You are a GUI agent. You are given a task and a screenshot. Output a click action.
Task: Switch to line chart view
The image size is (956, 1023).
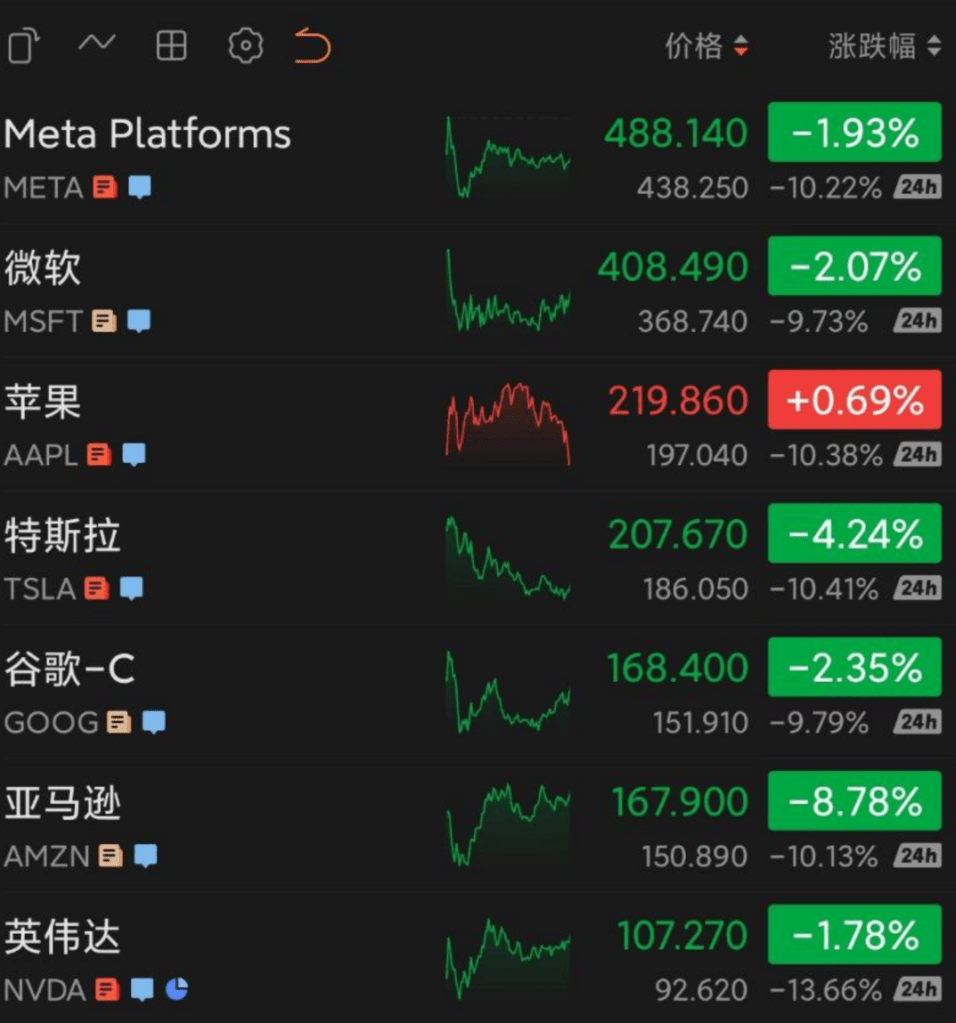click(x=97, y=44)
